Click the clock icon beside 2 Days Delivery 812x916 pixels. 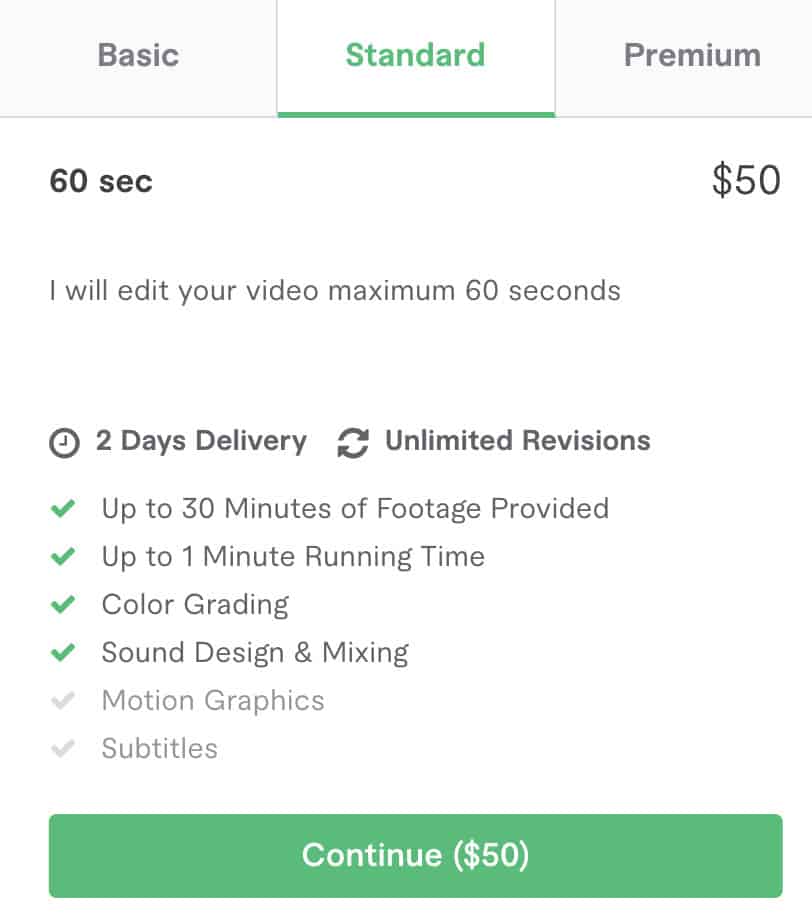point(65,442)
